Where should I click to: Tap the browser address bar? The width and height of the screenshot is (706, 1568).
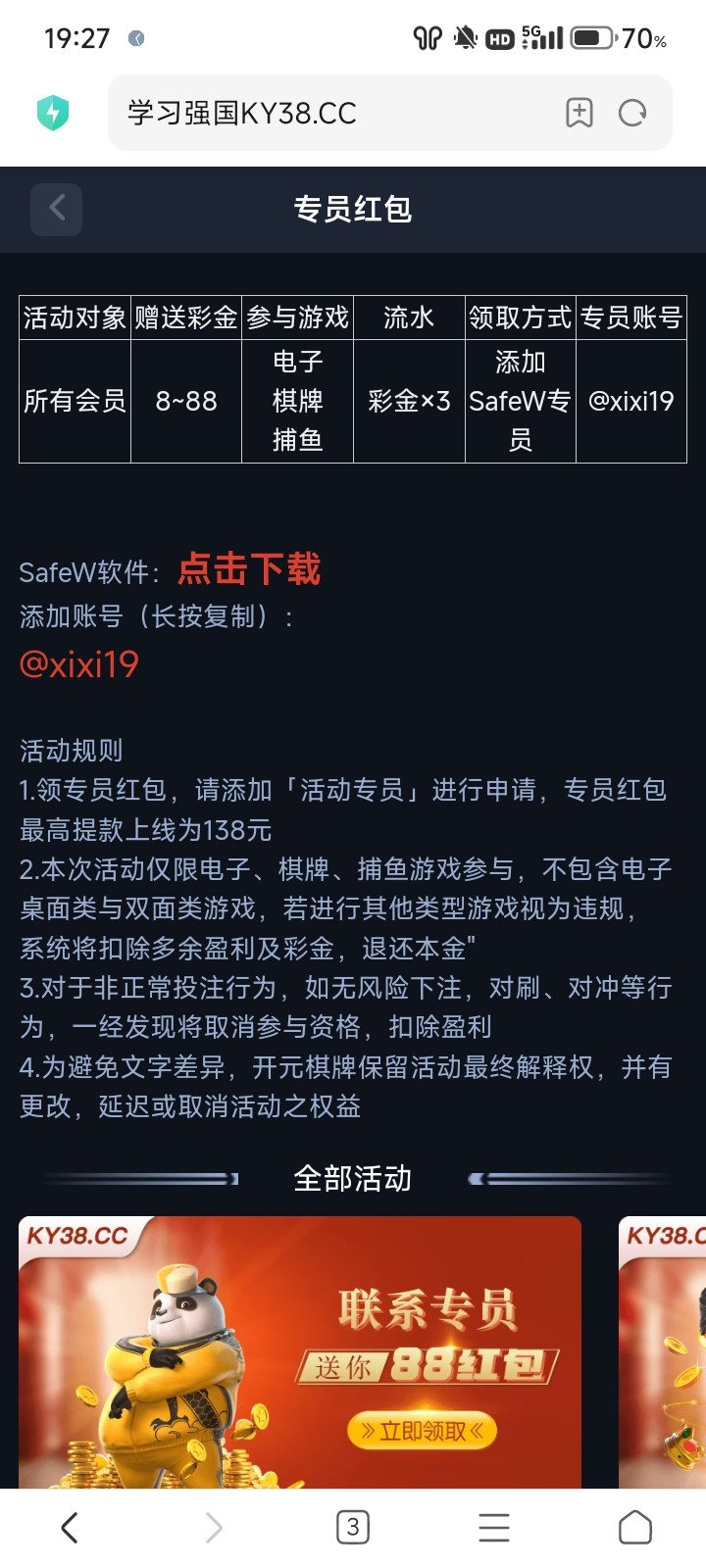[333, 114]
